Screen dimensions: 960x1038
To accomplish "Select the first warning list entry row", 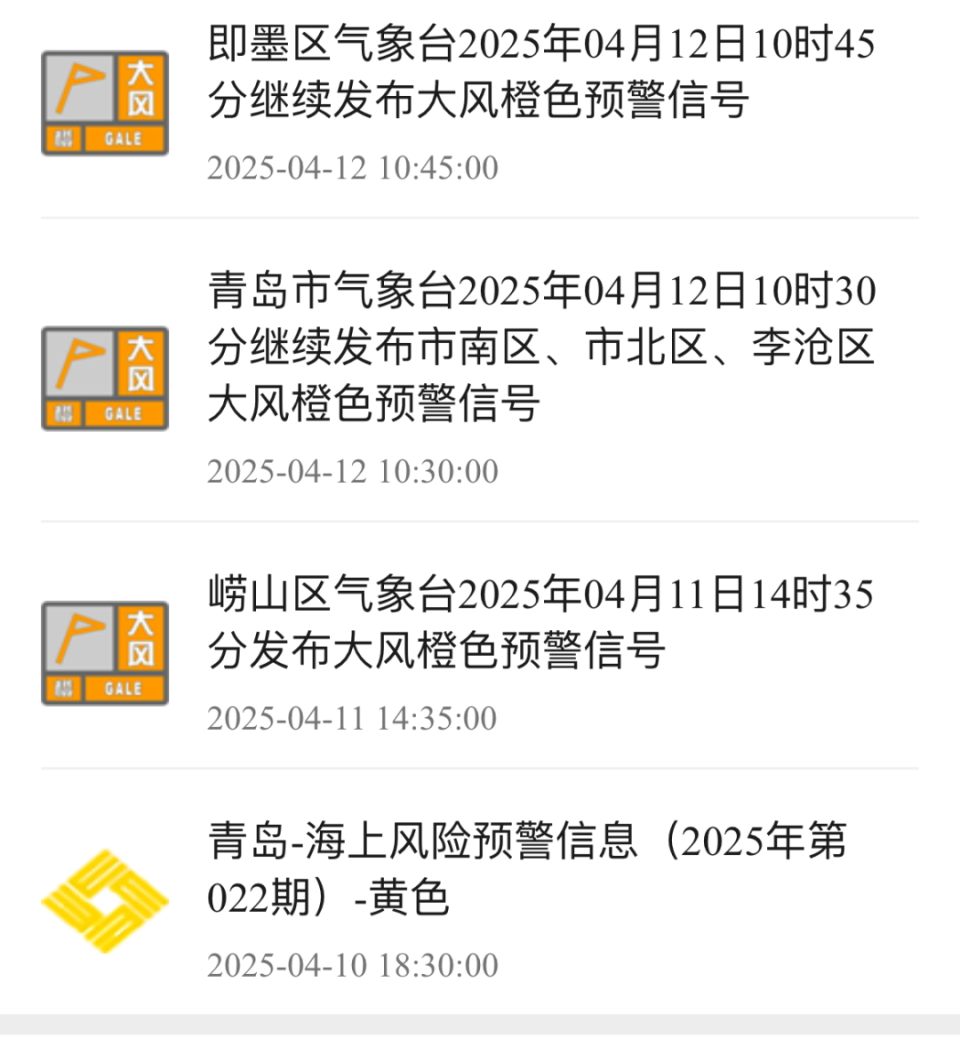I will pos(480,105).
